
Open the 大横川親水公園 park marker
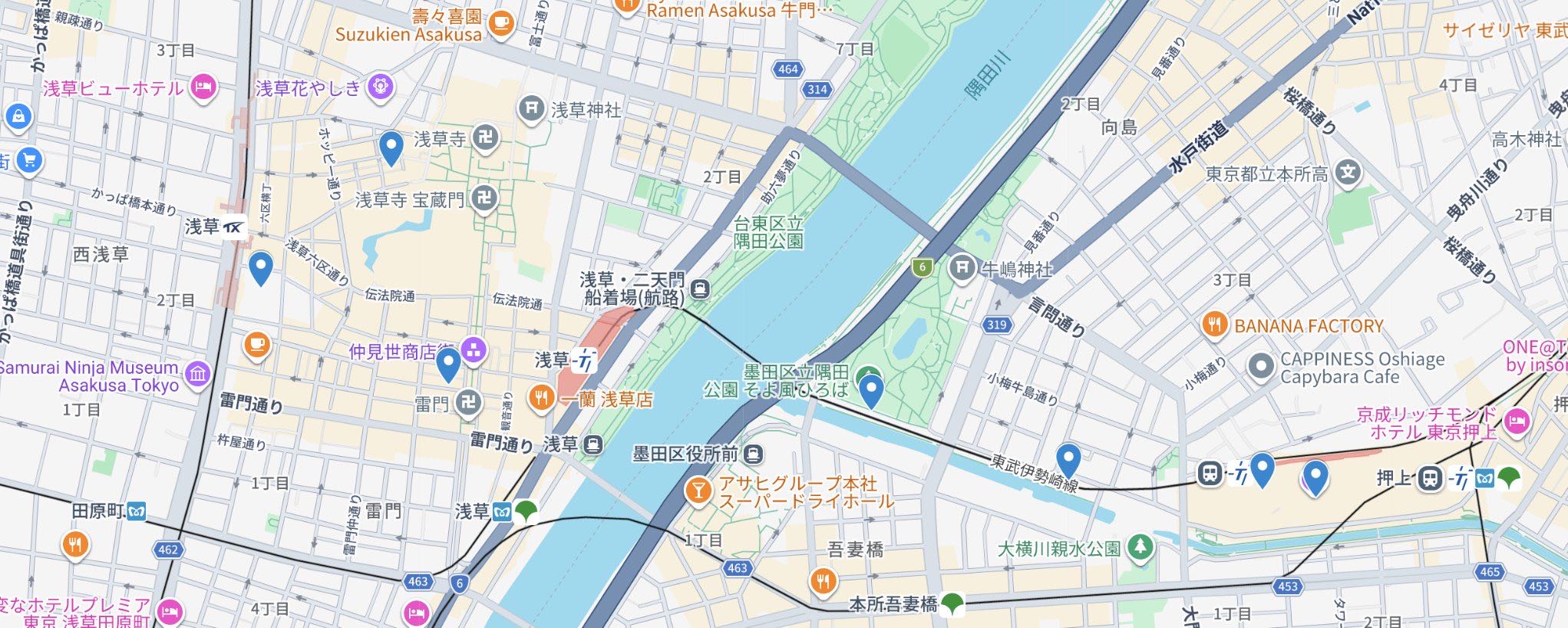tap(1141, 548)
